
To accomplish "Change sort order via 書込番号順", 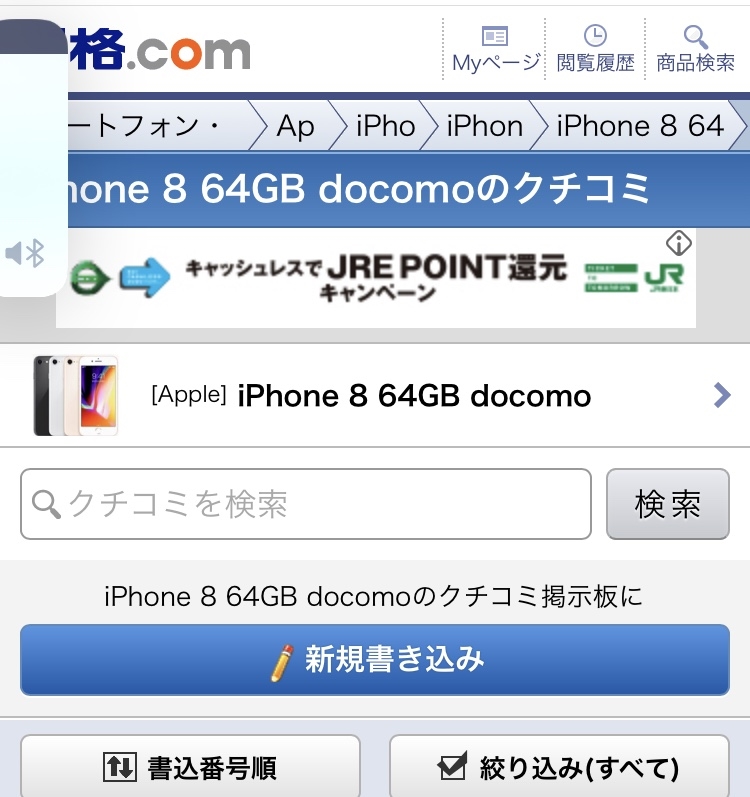I will tap(190, 767).
